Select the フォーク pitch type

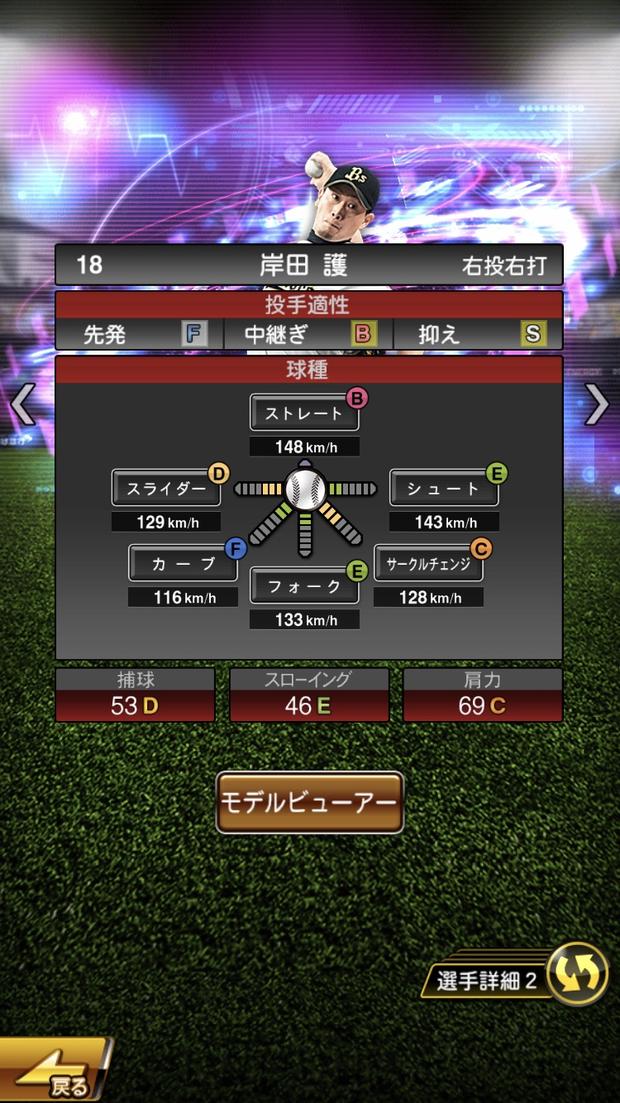click(304, 587)
